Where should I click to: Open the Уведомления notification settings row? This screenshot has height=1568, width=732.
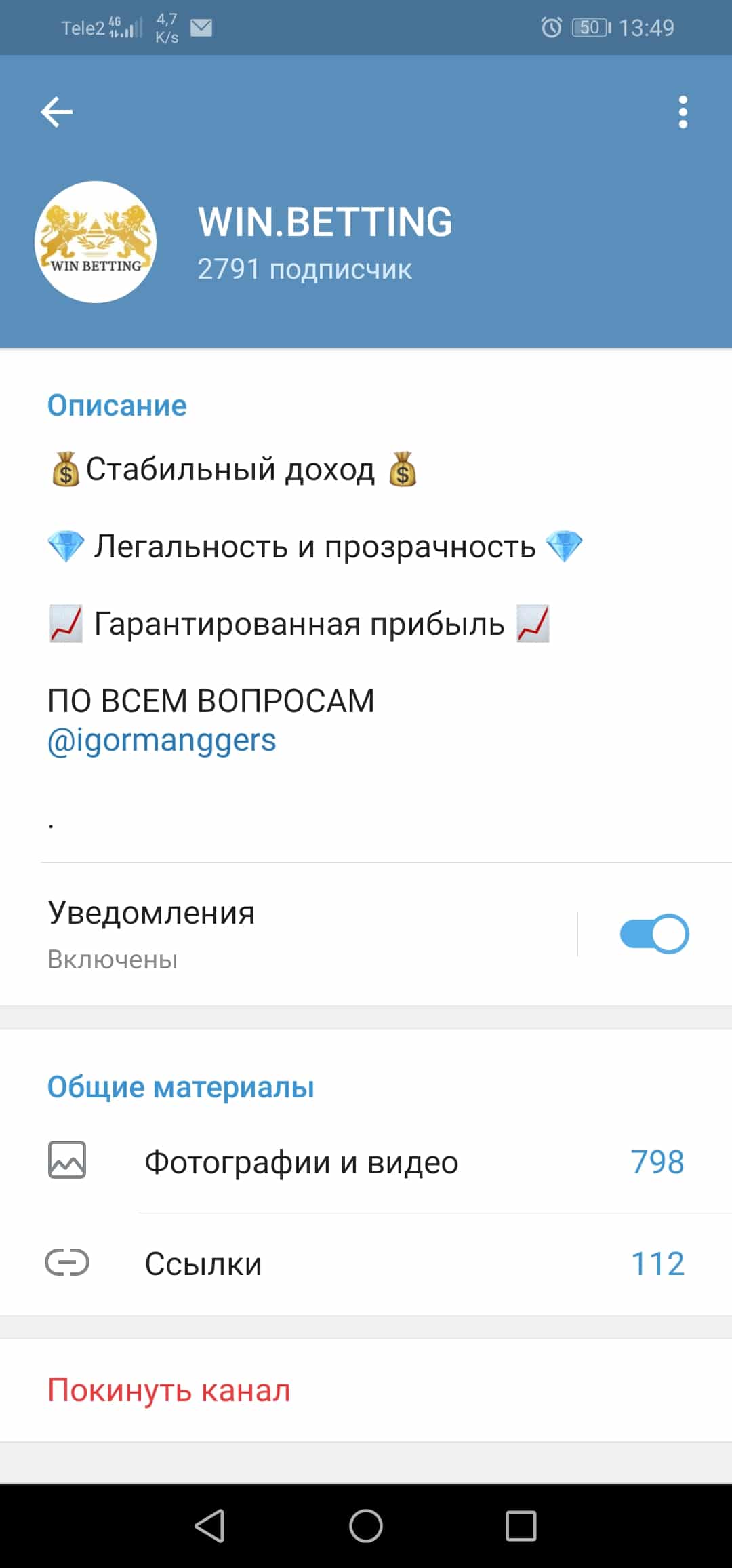(x=288, y=934)
